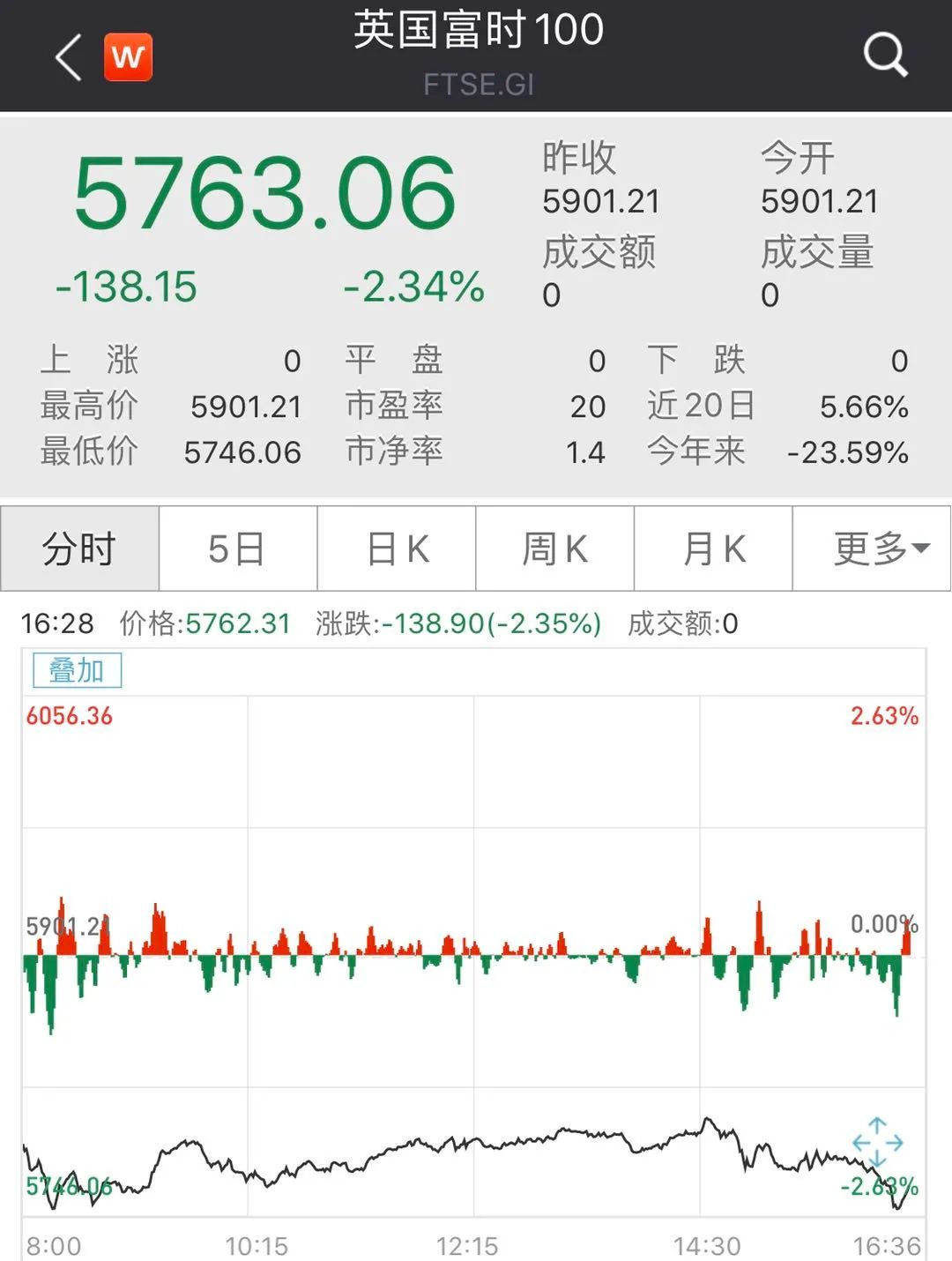Expand the 更多 dropdown

click(x=872, y=548)
